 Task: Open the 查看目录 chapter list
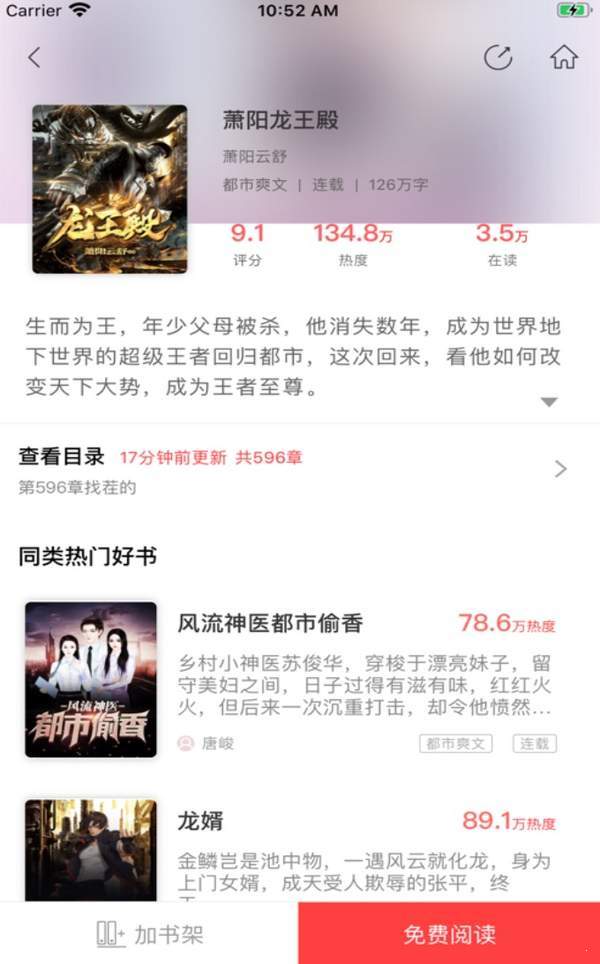click(x=290, y=470)
